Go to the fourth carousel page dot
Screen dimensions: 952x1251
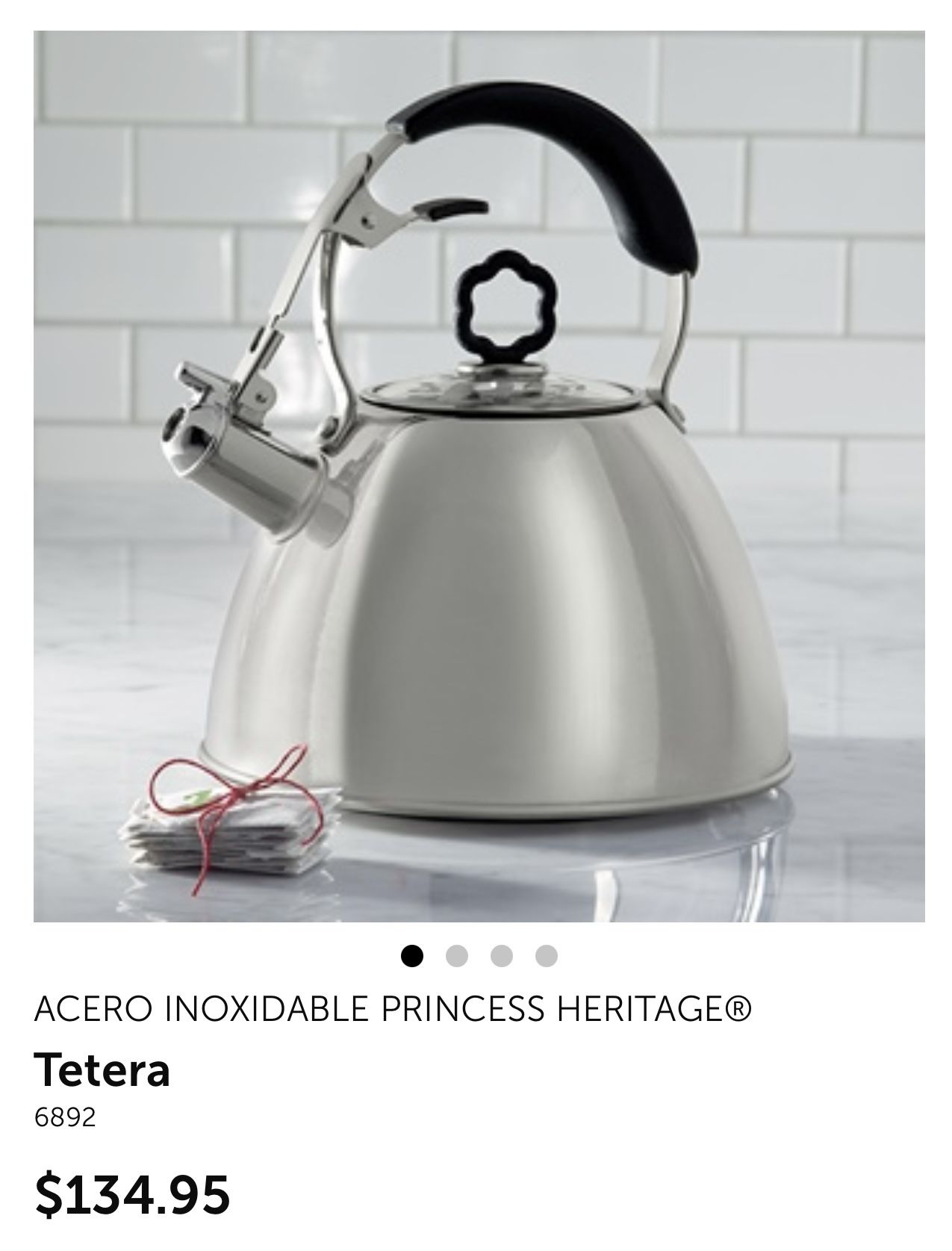click(x=547, y=956)
